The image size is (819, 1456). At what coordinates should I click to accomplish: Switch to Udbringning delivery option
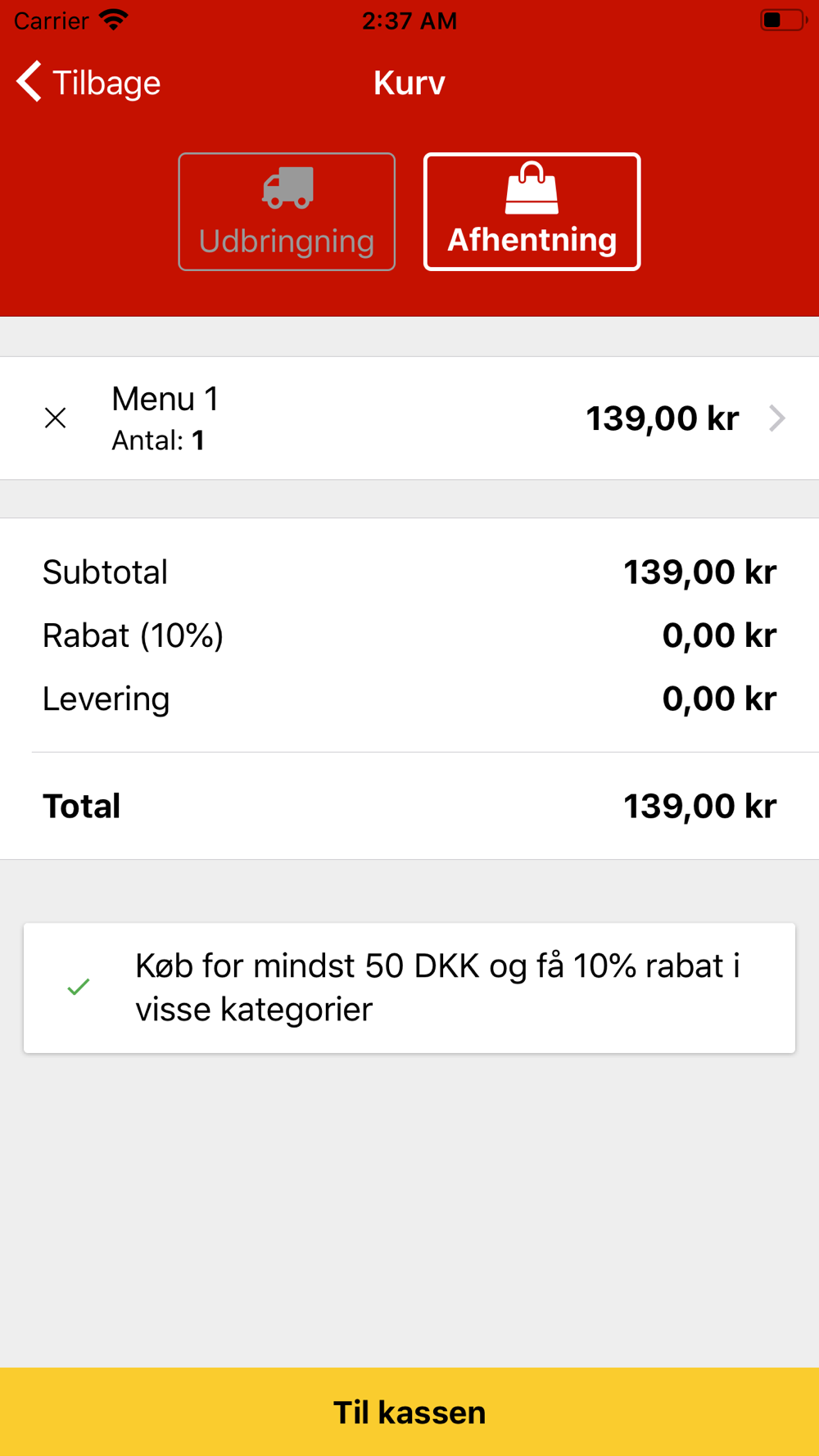tap(287, 211)
